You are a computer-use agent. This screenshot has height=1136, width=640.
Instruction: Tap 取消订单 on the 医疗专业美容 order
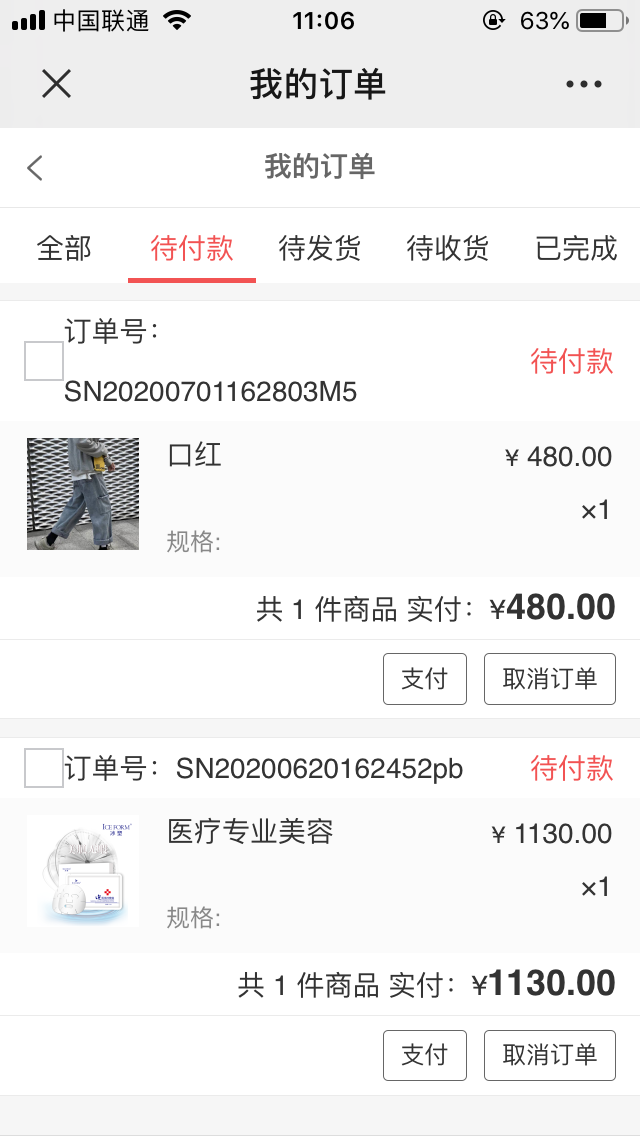click(x=550, y=1055)
